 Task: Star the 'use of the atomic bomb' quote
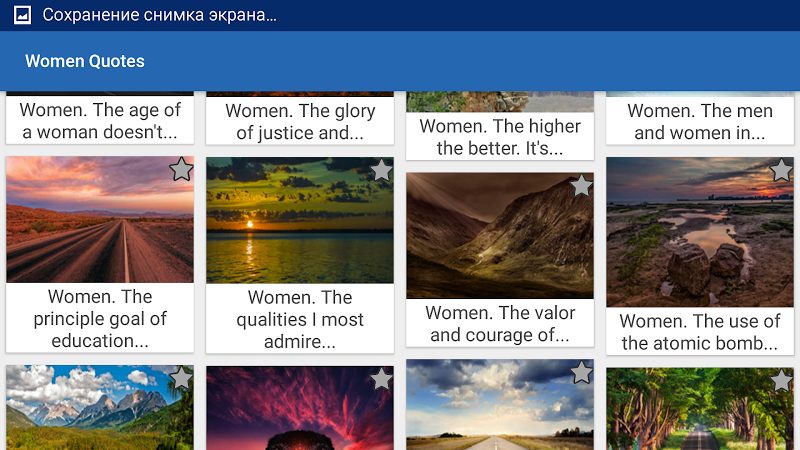781,170
